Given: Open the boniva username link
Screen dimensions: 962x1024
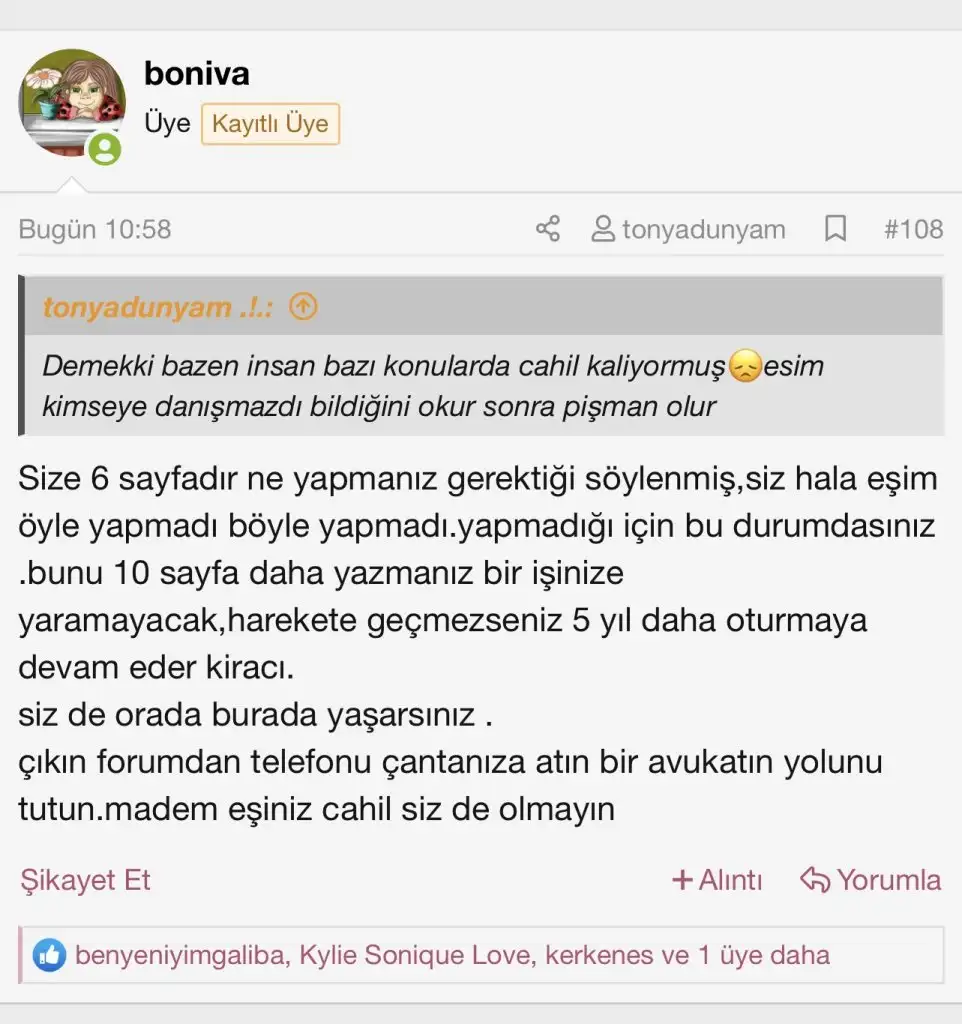Looking at the screenshot, I should [x=196, y=73].
